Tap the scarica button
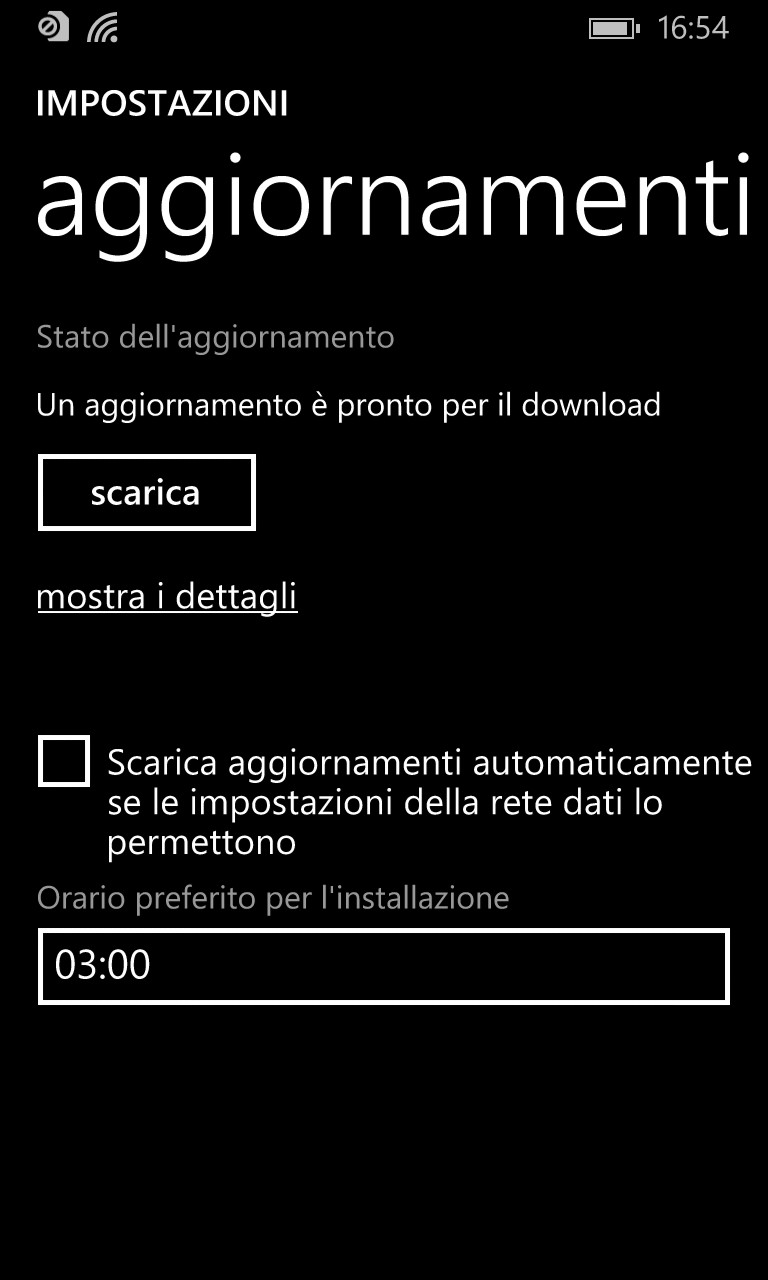The image size is (768, 1280). [x=146, y=492]
